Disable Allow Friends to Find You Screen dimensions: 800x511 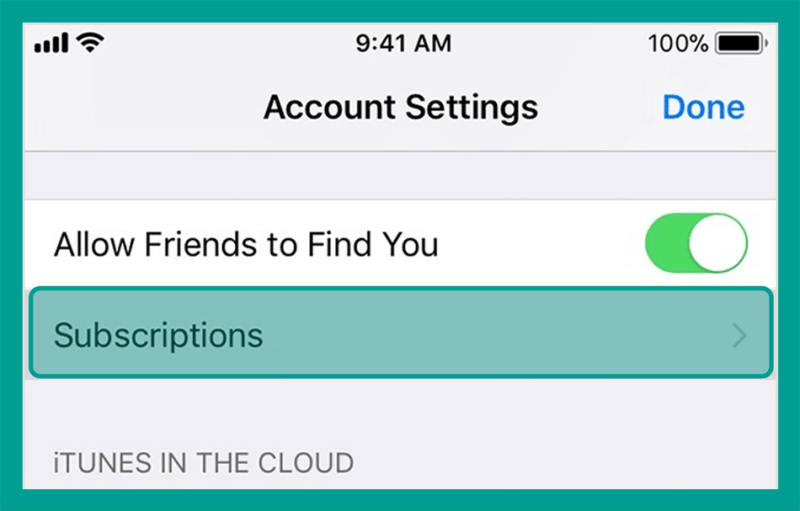tap(697, 244)
